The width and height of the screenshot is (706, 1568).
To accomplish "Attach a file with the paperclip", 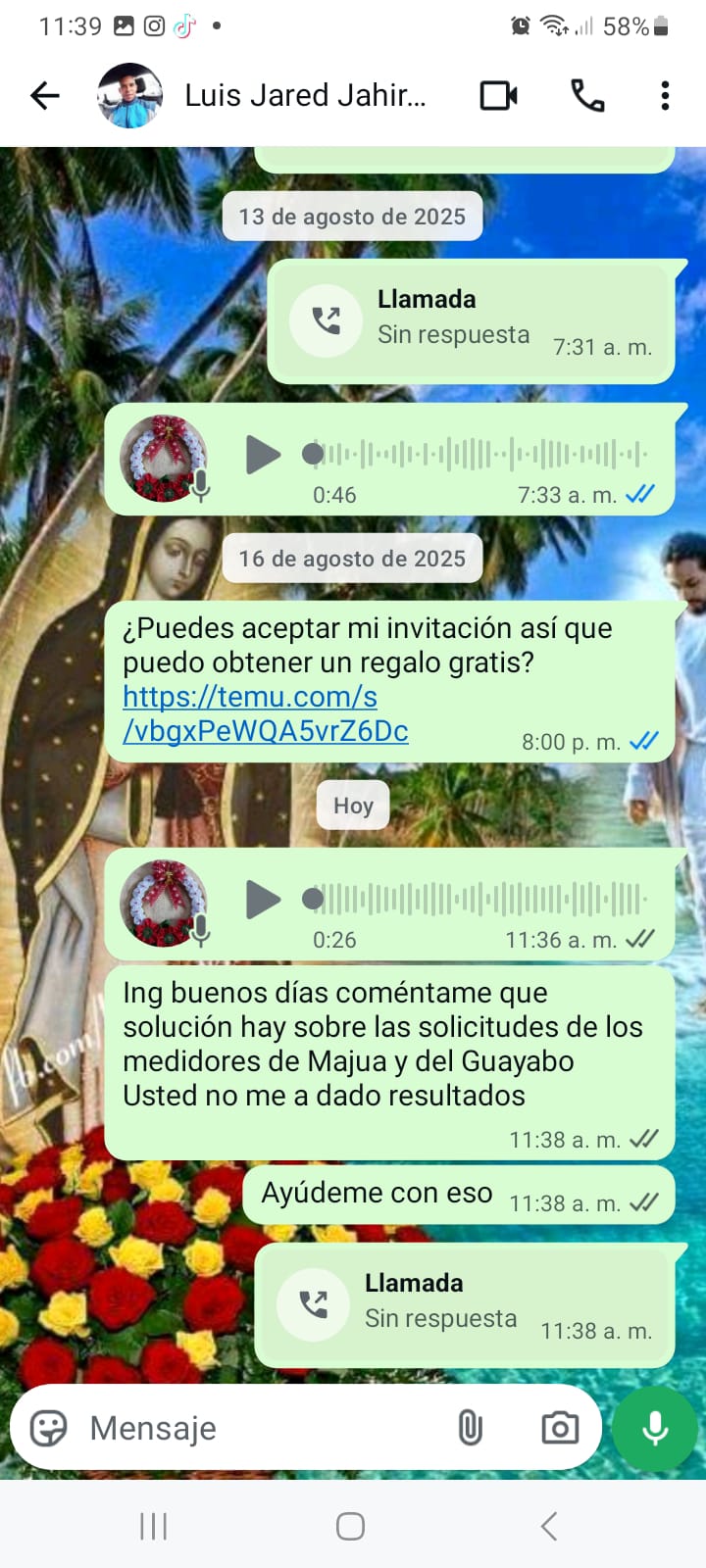I will [x=471, y=1428].
